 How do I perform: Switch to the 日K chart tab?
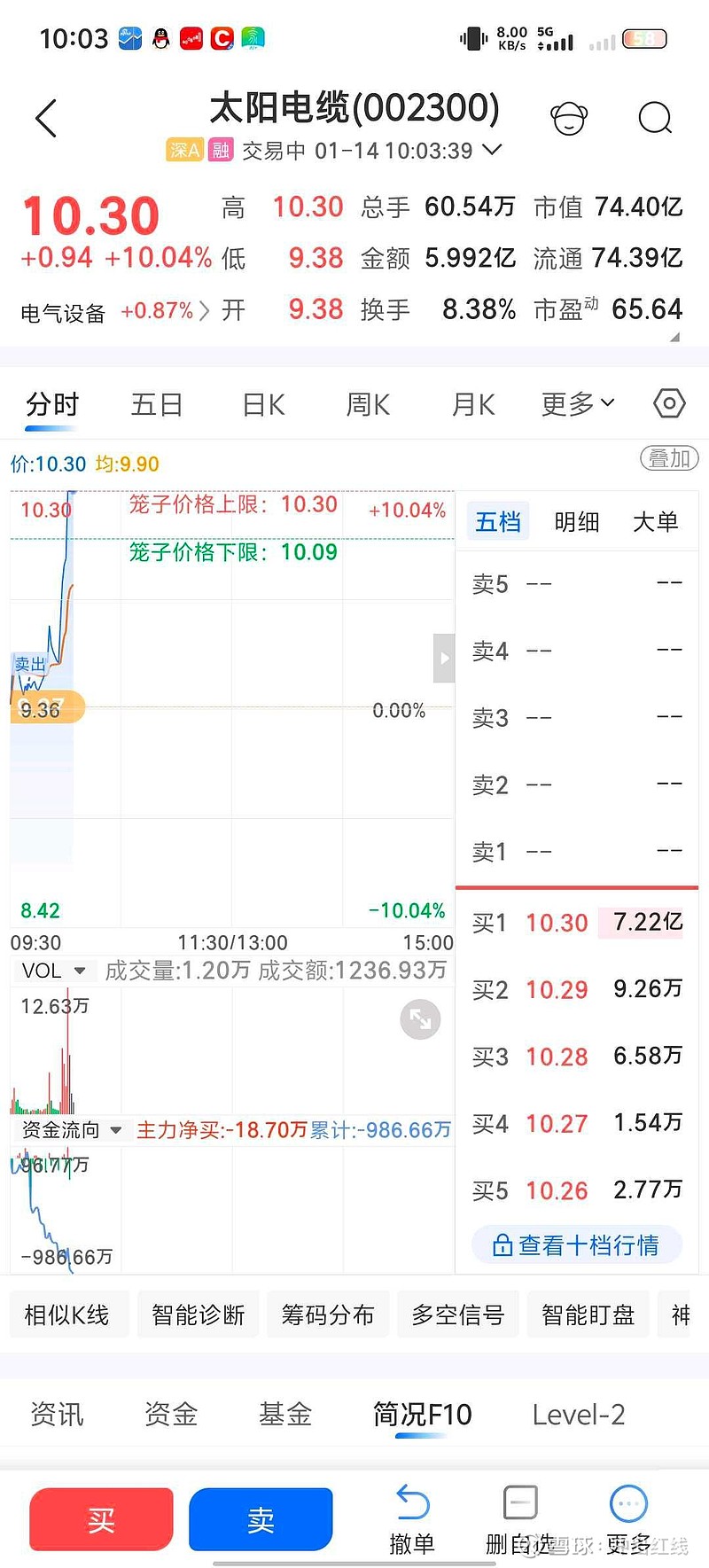[263, 405]
